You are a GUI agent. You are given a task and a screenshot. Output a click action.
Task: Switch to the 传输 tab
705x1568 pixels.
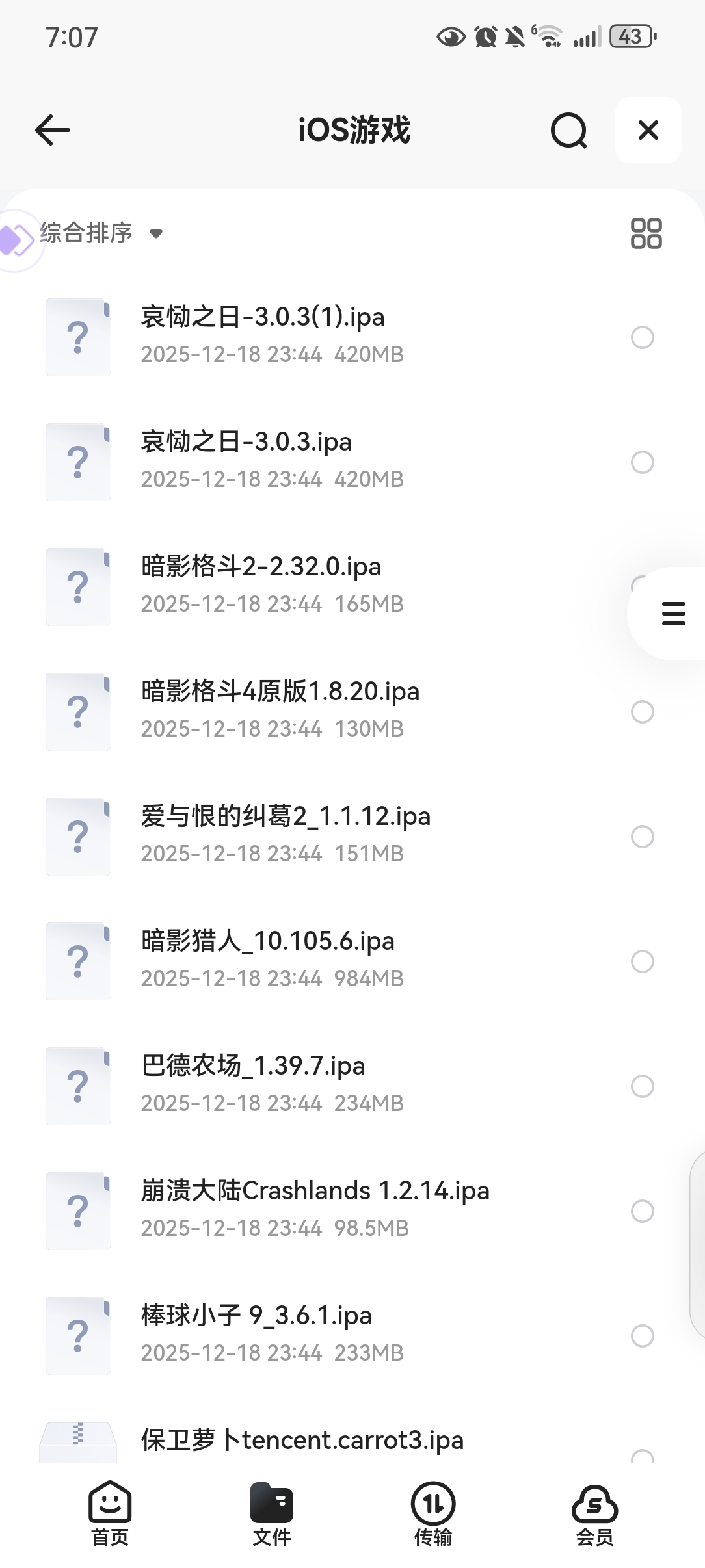pyautogui.click(x=433, y=1513)
